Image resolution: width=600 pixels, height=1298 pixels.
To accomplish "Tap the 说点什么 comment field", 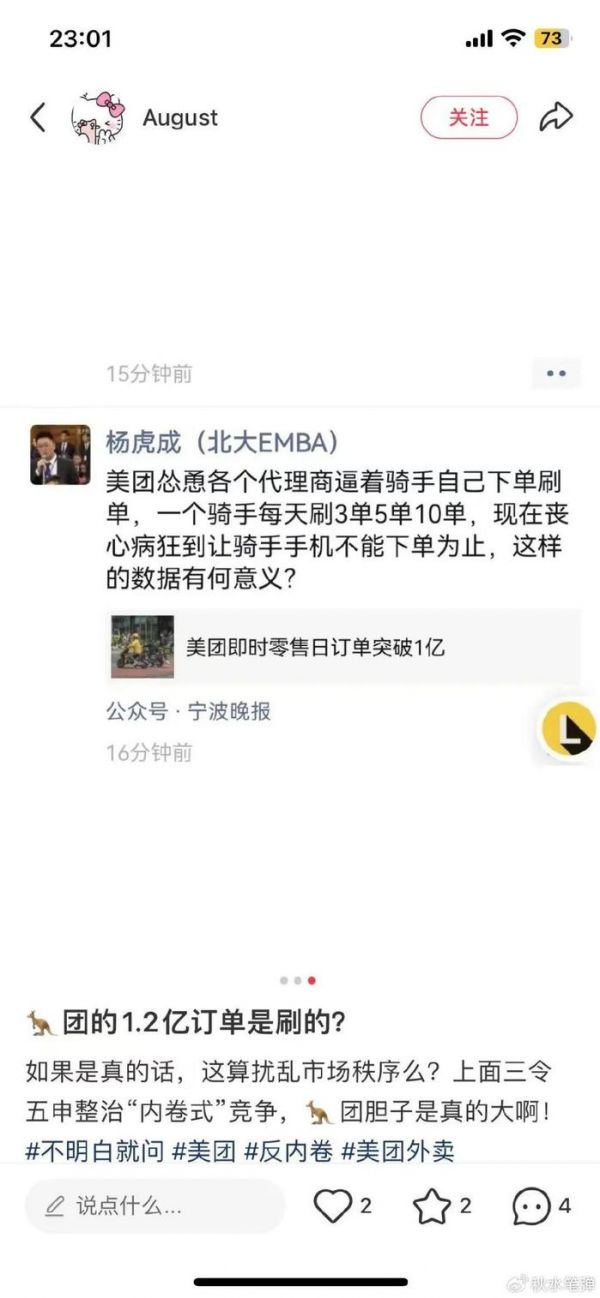I will point(155,1206).
